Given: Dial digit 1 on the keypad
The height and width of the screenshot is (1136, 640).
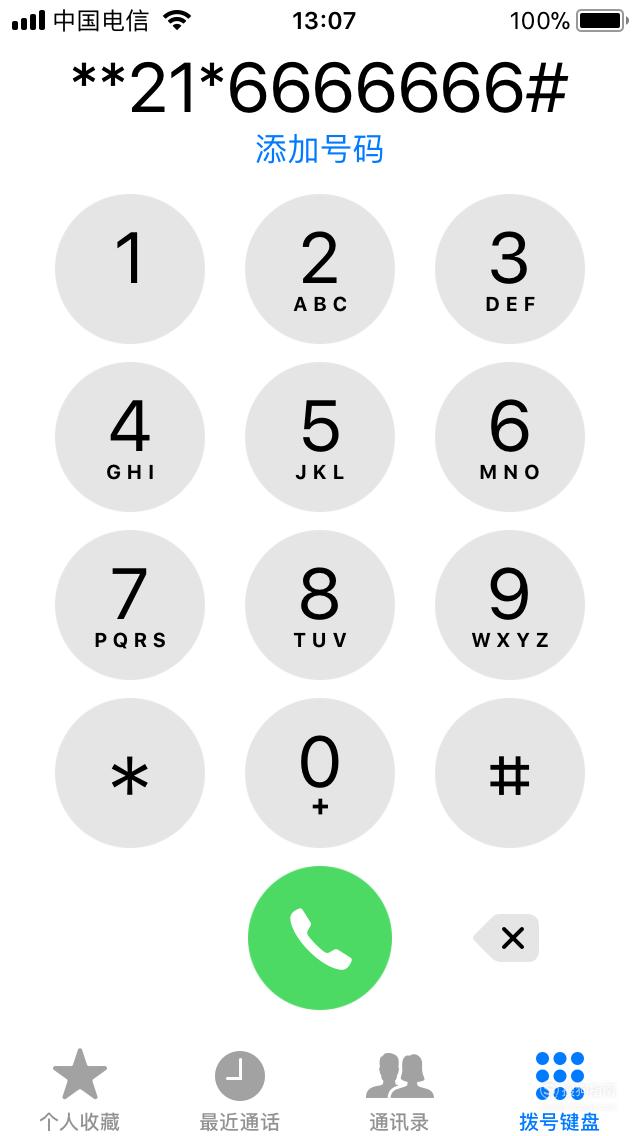Looking at the screenshot, I should click(130, 269).
